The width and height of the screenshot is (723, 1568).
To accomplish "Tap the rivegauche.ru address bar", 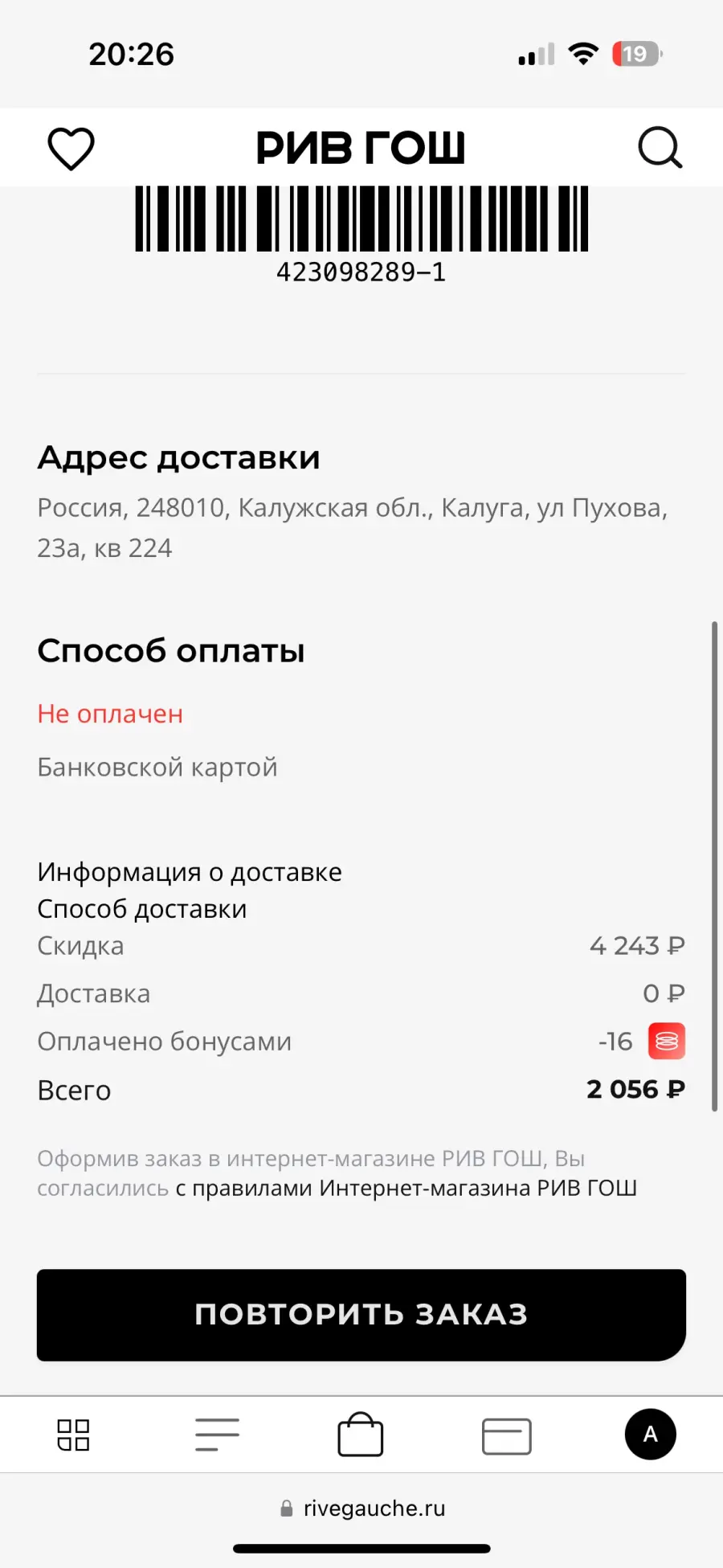I will [x=361, y=1509].
